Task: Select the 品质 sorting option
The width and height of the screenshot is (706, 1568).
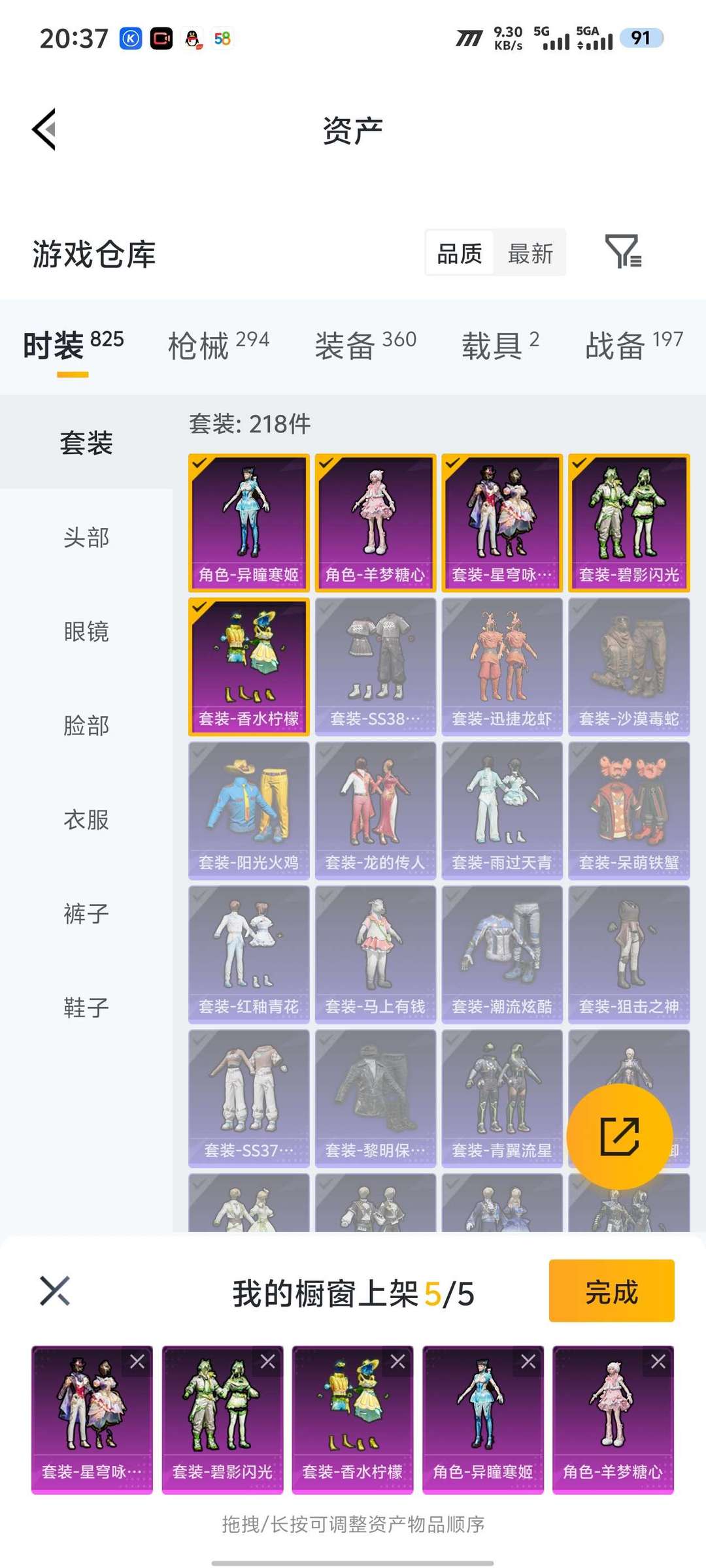Action: click(x=460, y=253)
